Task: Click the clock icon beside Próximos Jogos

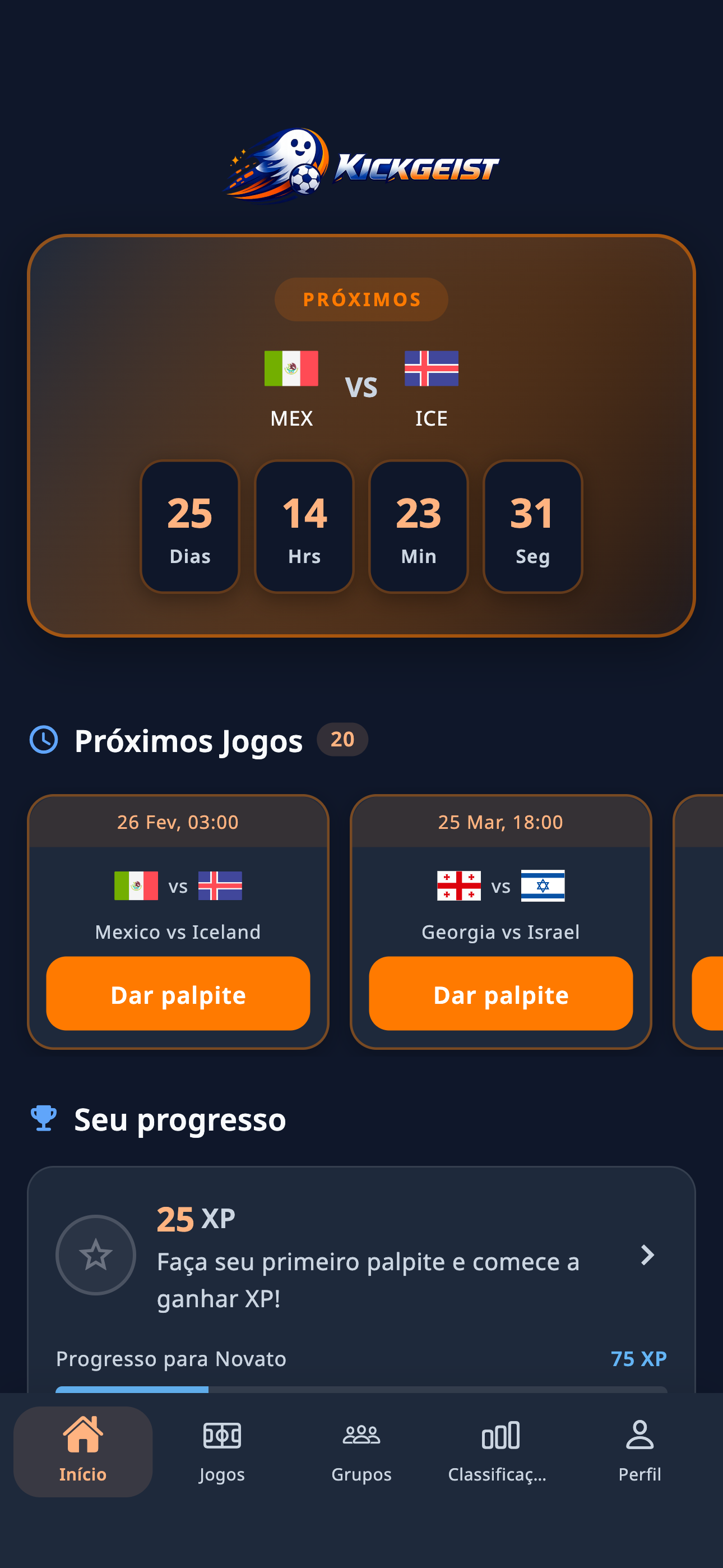Action: point(45,740)
